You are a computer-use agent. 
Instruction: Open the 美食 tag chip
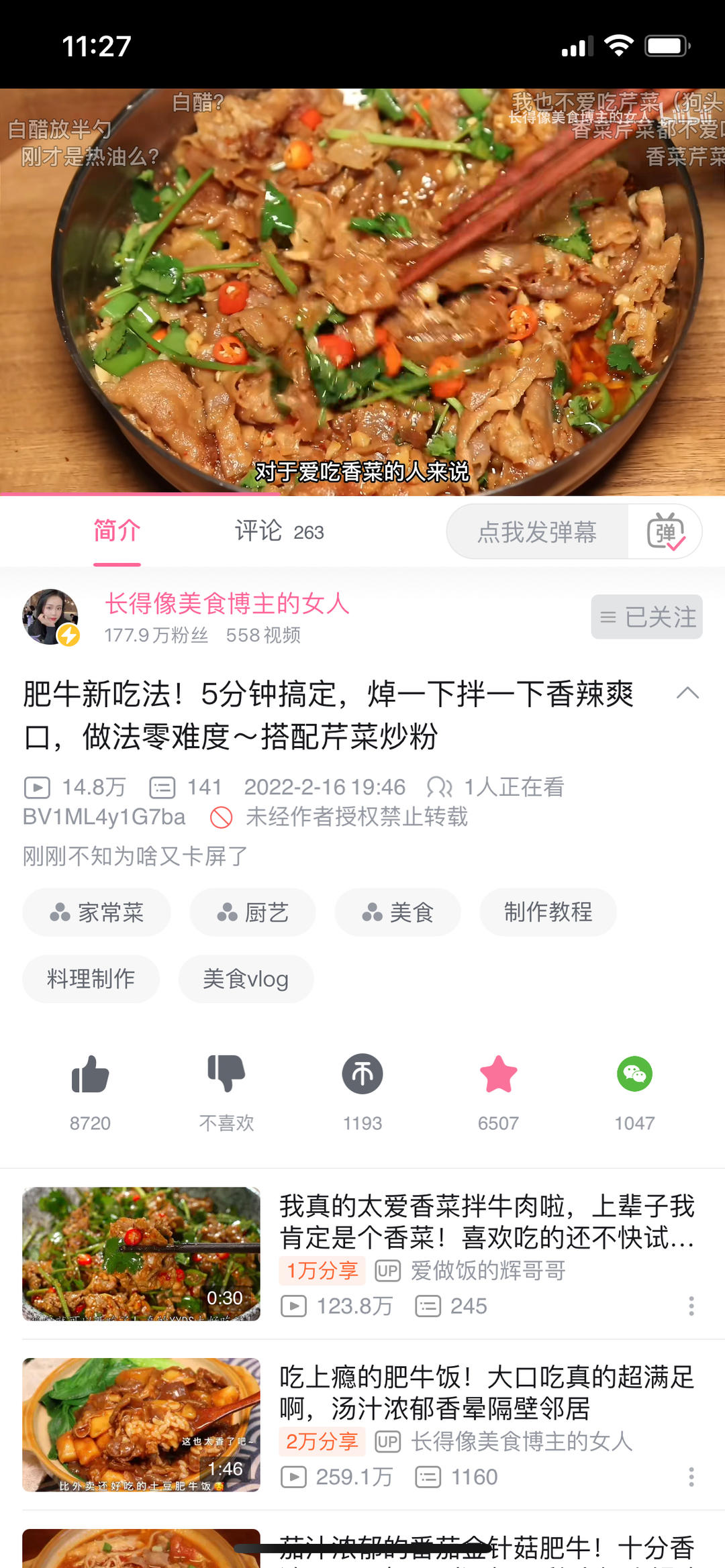[x=397, y=912]
